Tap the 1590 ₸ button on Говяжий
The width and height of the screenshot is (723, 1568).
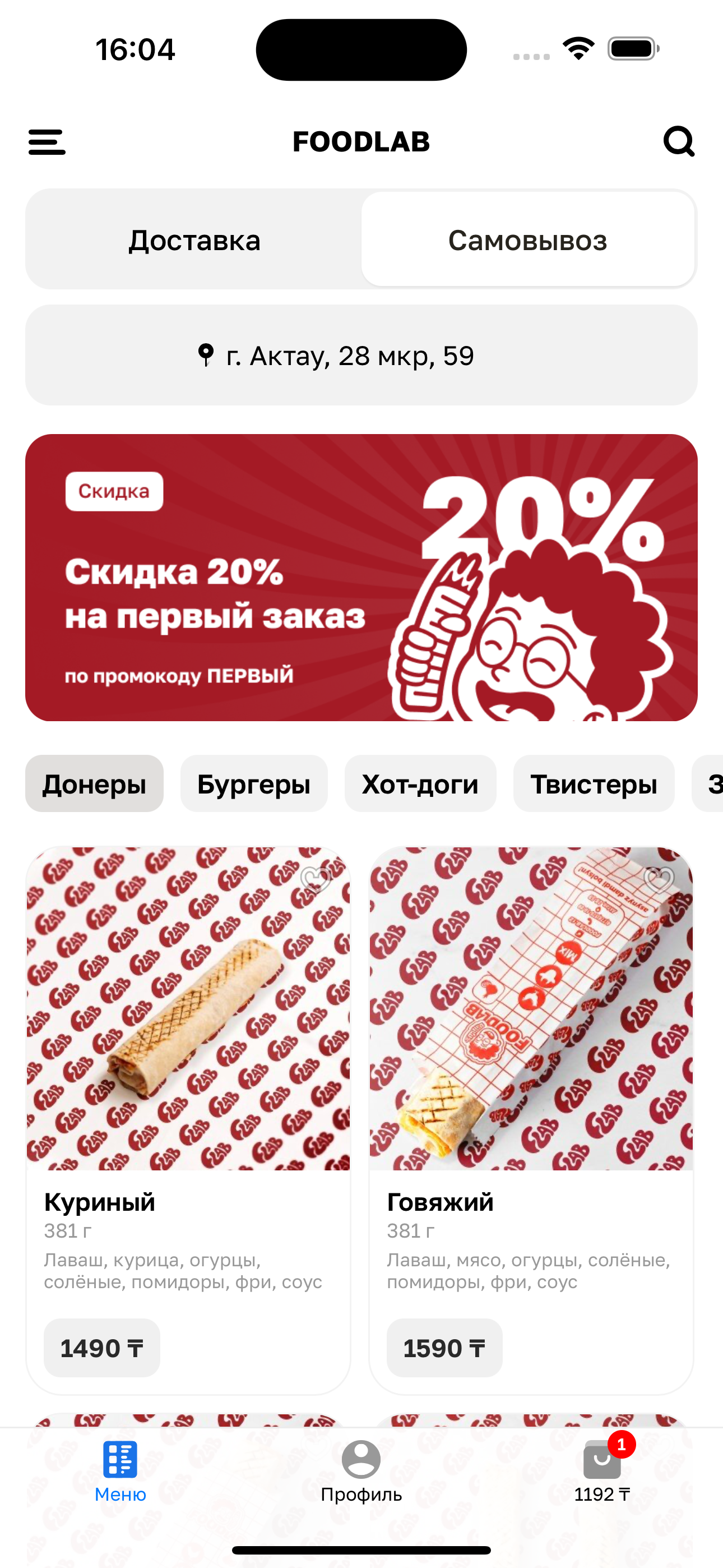pos(444,1348)
